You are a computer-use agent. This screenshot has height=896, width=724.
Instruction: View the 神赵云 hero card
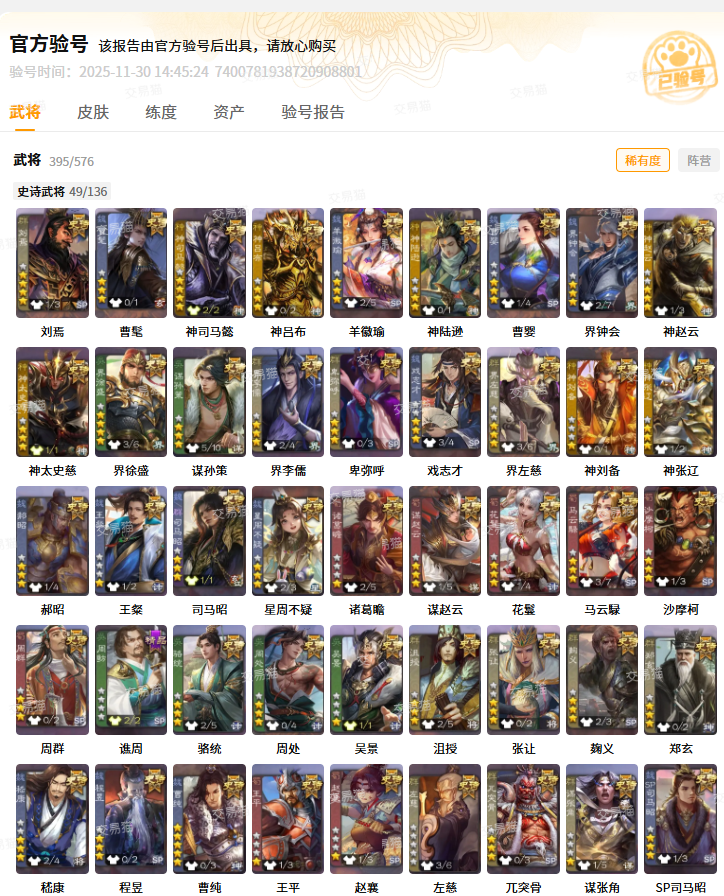680,263
